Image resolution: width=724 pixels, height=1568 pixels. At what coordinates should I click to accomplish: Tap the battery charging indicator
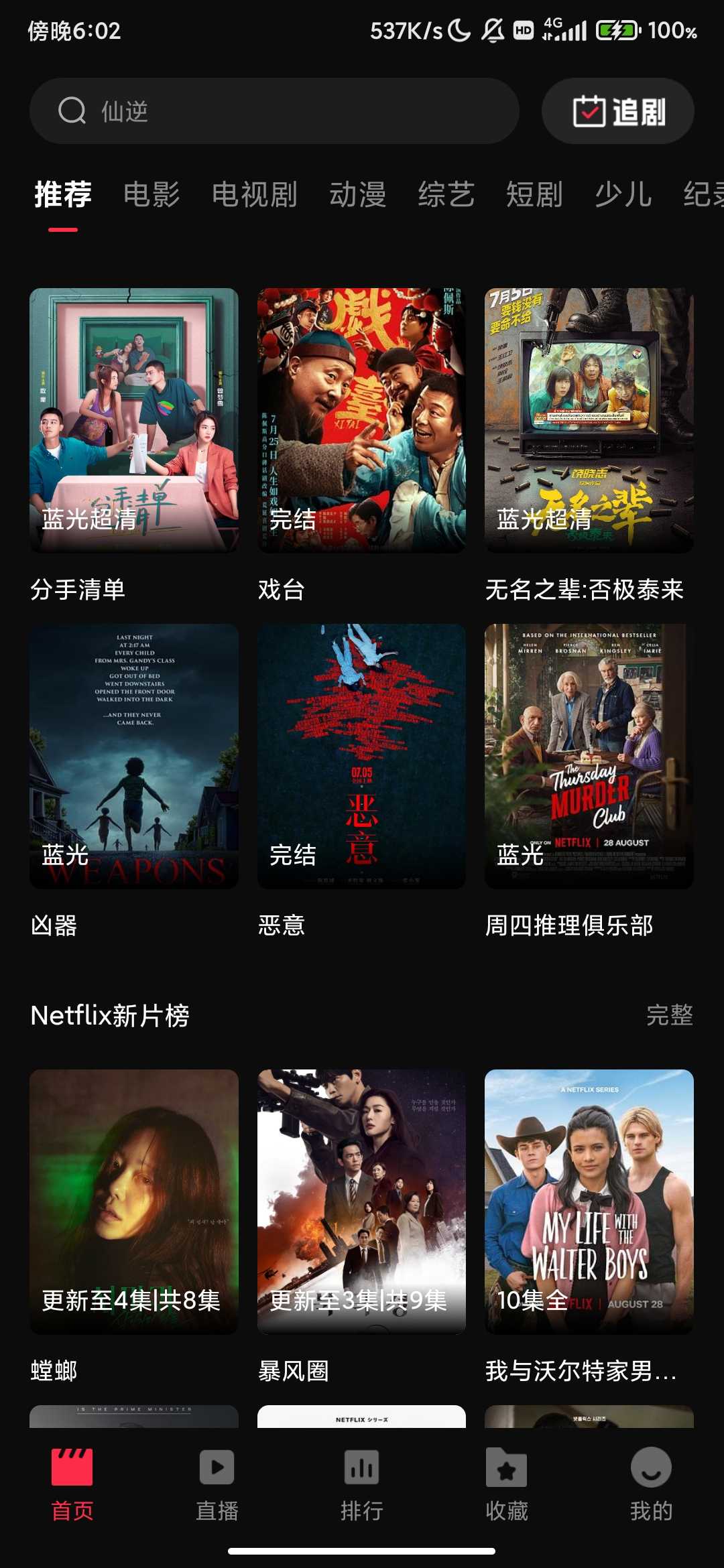tap(618, 29)
